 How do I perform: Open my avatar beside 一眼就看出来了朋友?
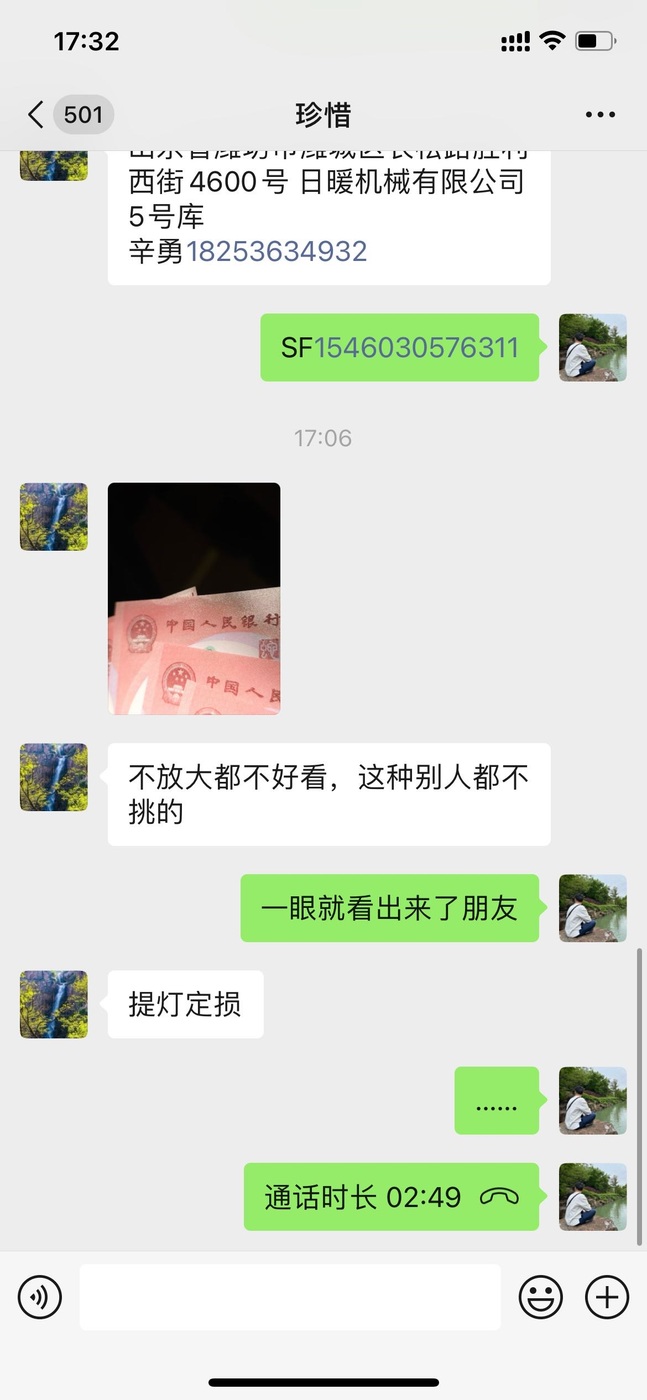(x=593, y=908)
